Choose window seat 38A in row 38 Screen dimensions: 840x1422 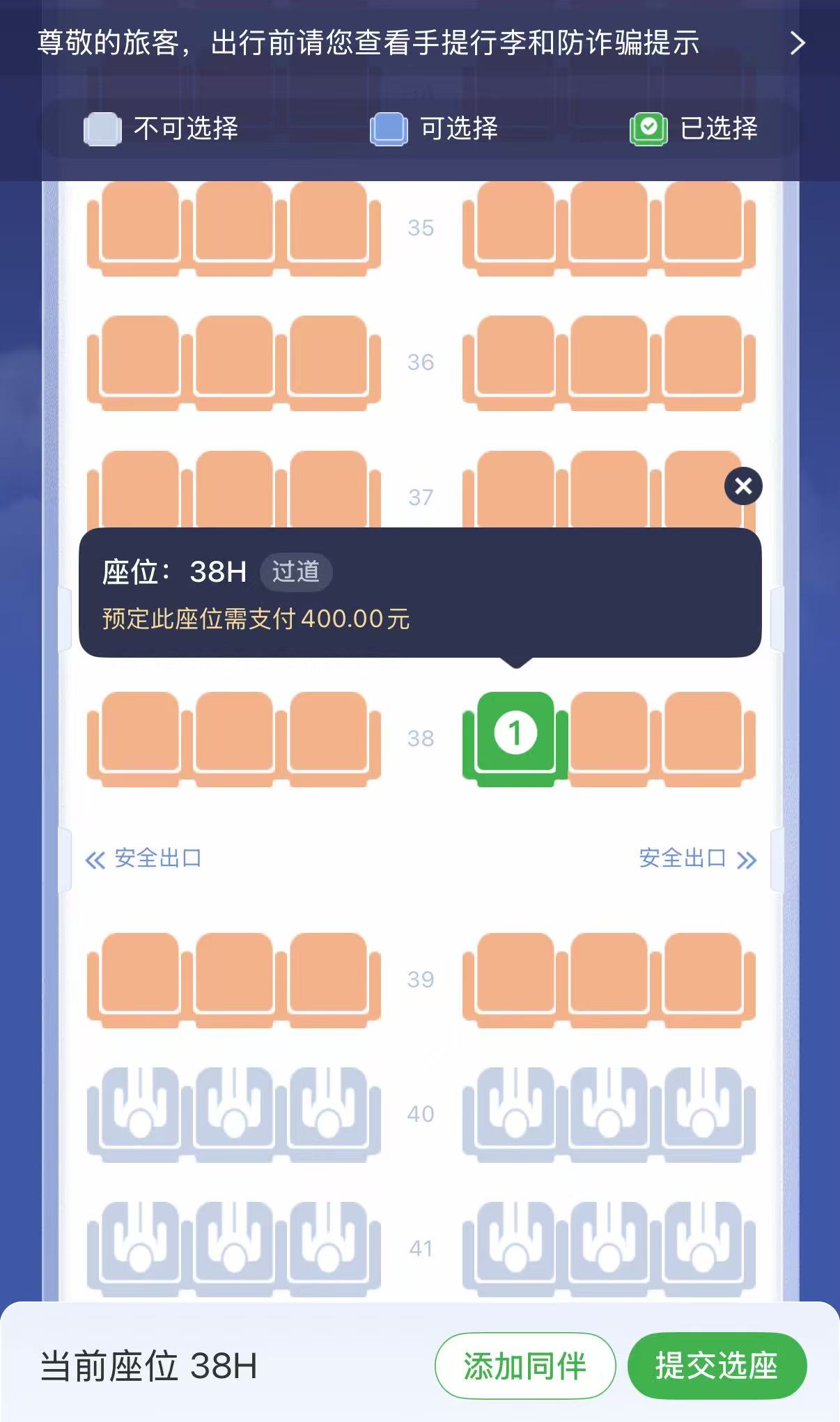tap(140, 735)
